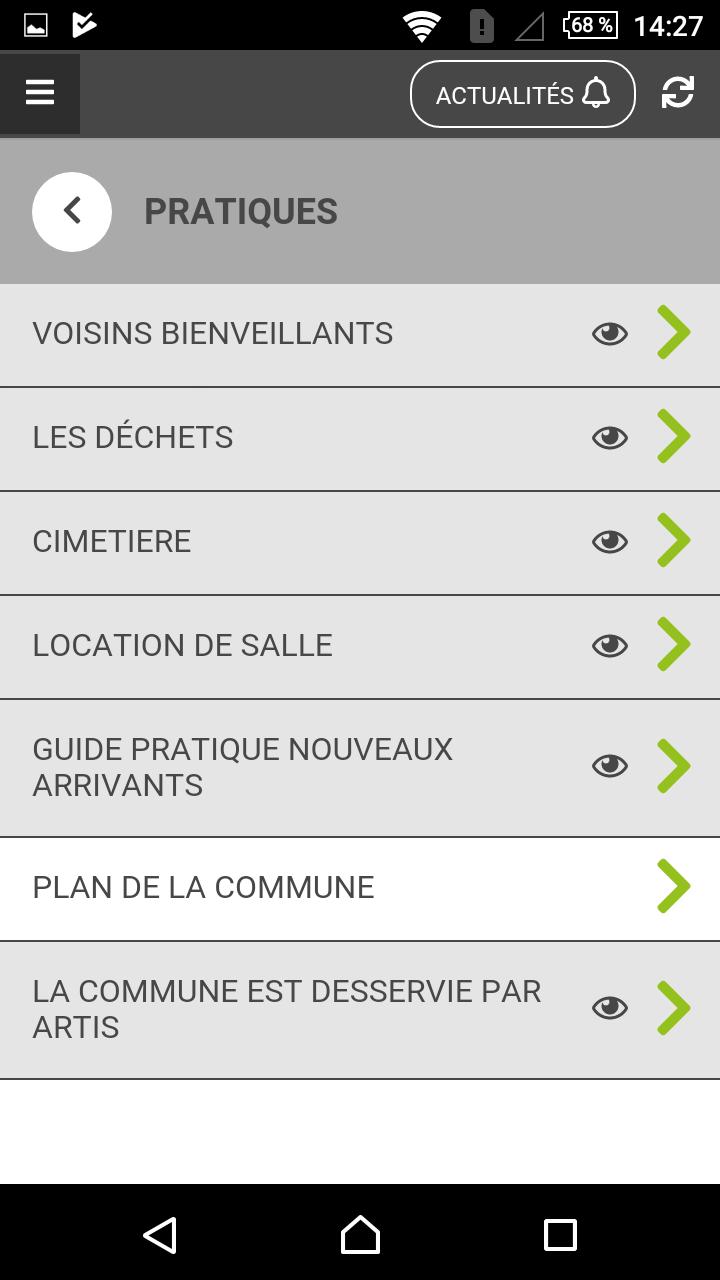This screenshot has width=720, height=1280.
Task: Open Guide Pratique Nouveaux Arrivants
Action: coord(300,767)
